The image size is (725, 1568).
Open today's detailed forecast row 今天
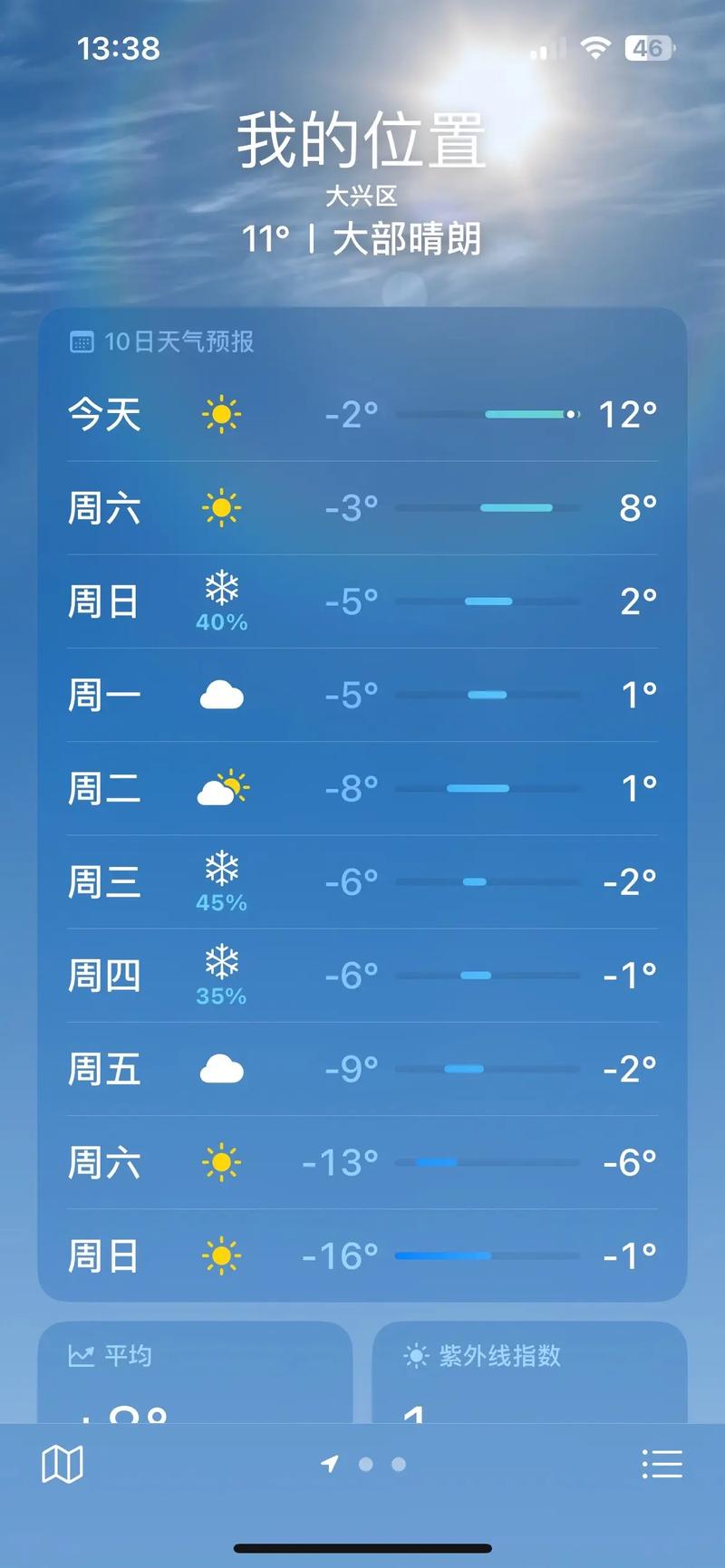362,413
